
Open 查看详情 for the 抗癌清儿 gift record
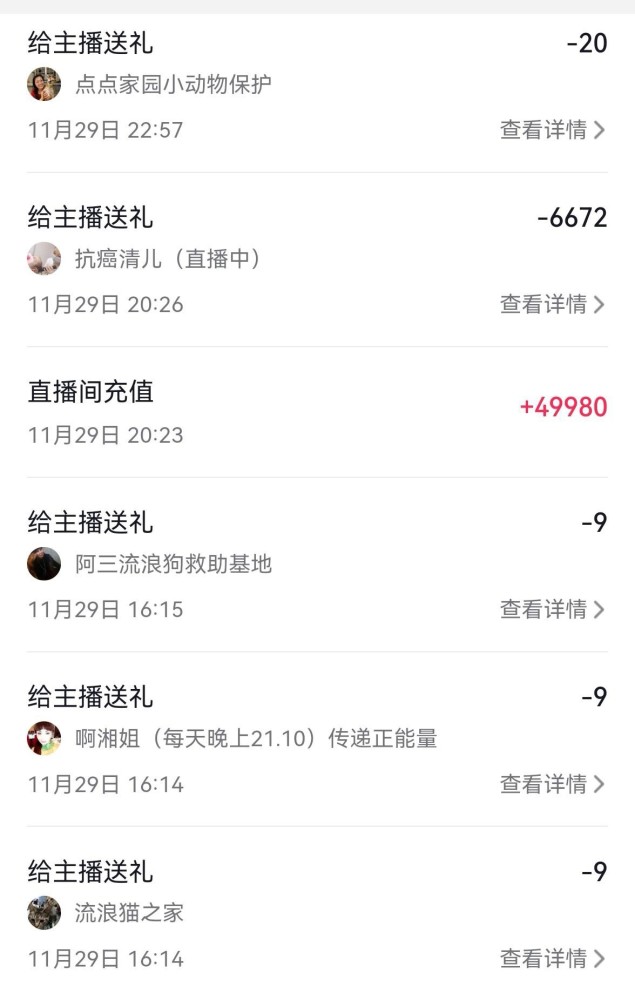coord(552,304)
